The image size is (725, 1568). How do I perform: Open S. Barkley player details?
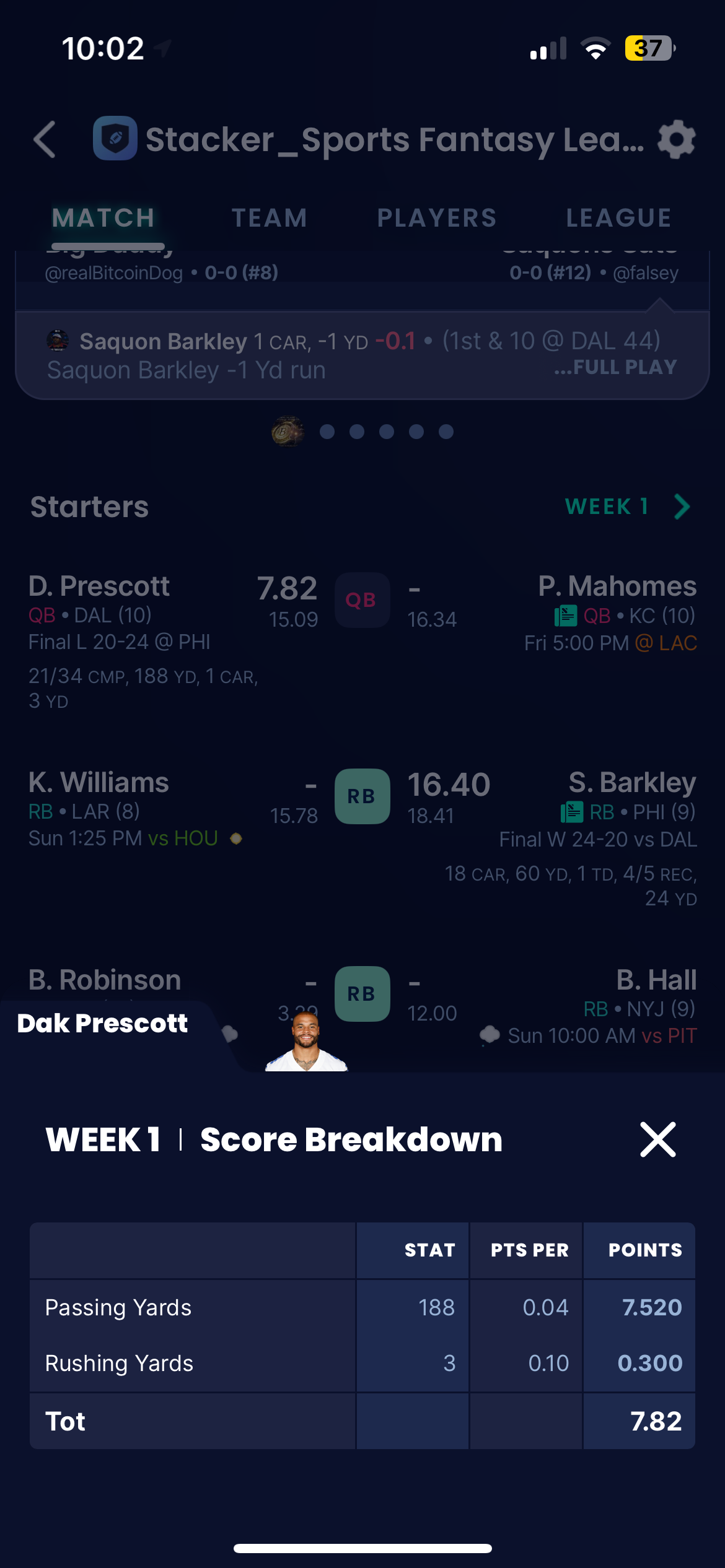[x=632, y=783]
